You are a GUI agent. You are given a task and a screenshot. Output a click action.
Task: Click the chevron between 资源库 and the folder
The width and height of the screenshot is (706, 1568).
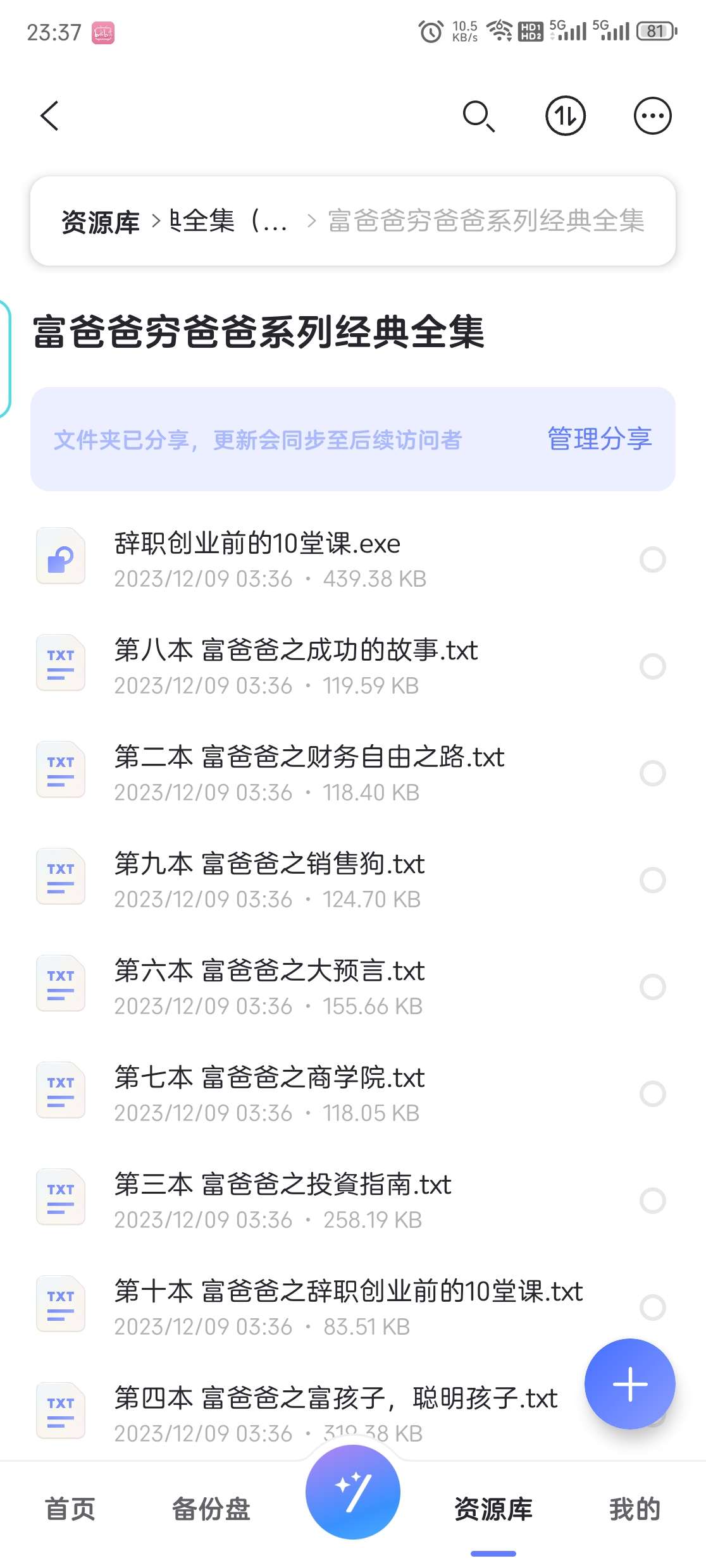[156, 221]
